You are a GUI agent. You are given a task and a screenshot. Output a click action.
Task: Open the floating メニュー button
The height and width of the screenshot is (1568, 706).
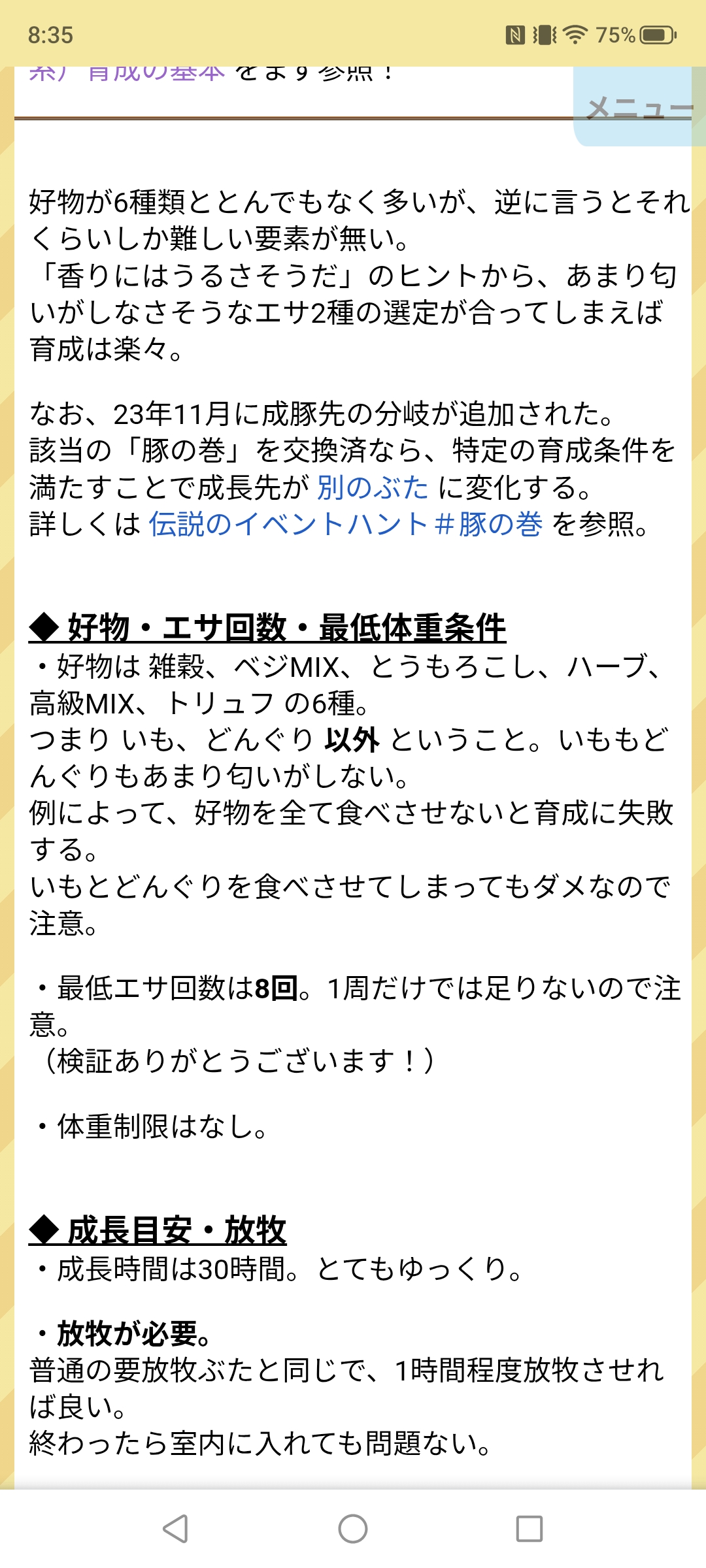pos(639,106)
